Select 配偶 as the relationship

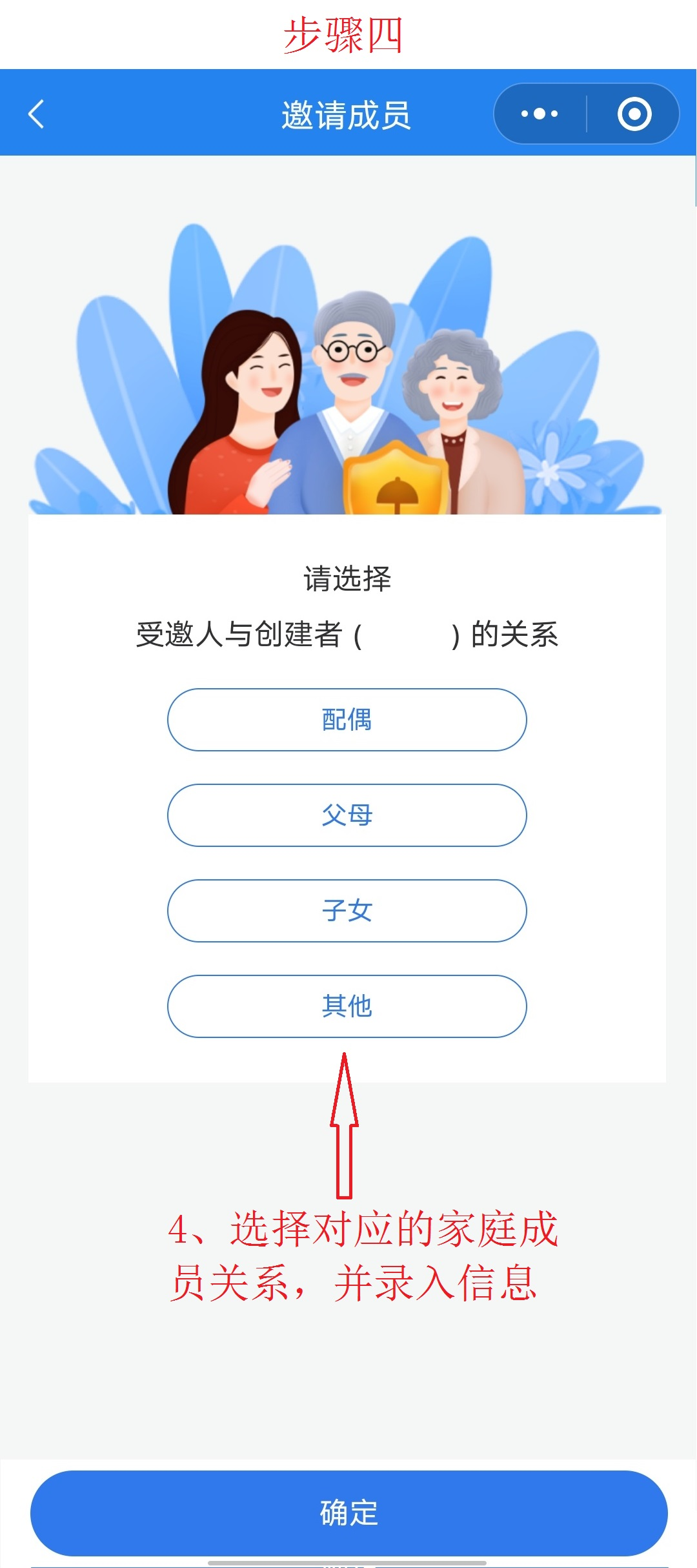tap(347, 719)
